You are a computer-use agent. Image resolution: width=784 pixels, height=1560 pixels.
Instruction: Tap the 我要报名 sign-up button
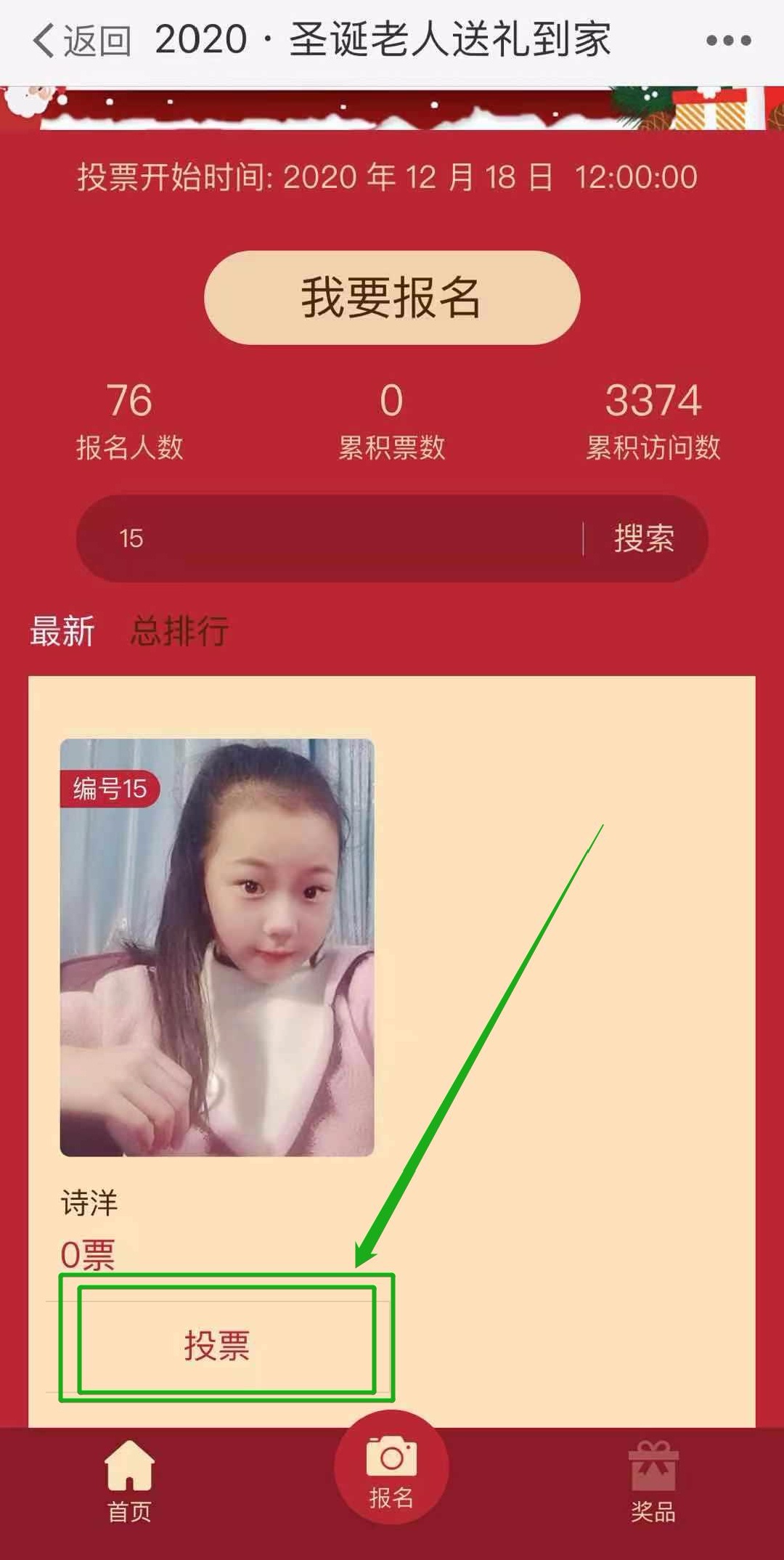pyautogui.click(x=392, y=298)
